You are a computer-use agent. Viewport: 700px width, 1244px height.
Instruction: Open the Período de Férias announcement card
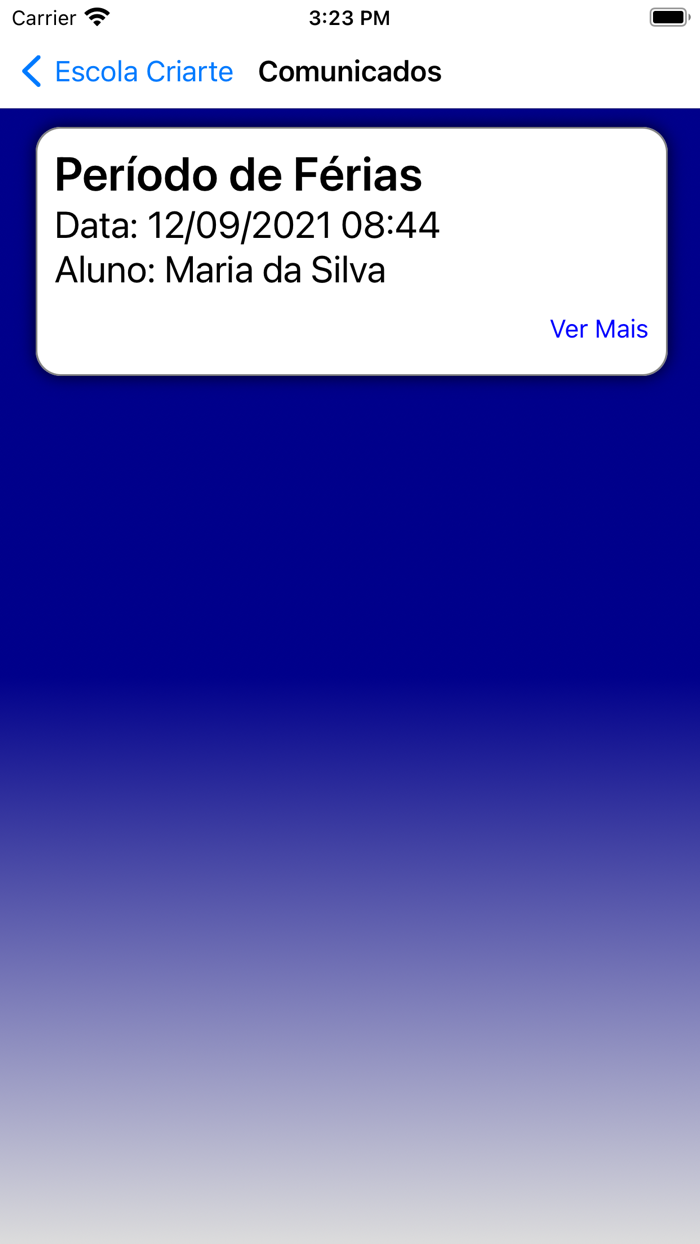[x=352, y=252]
